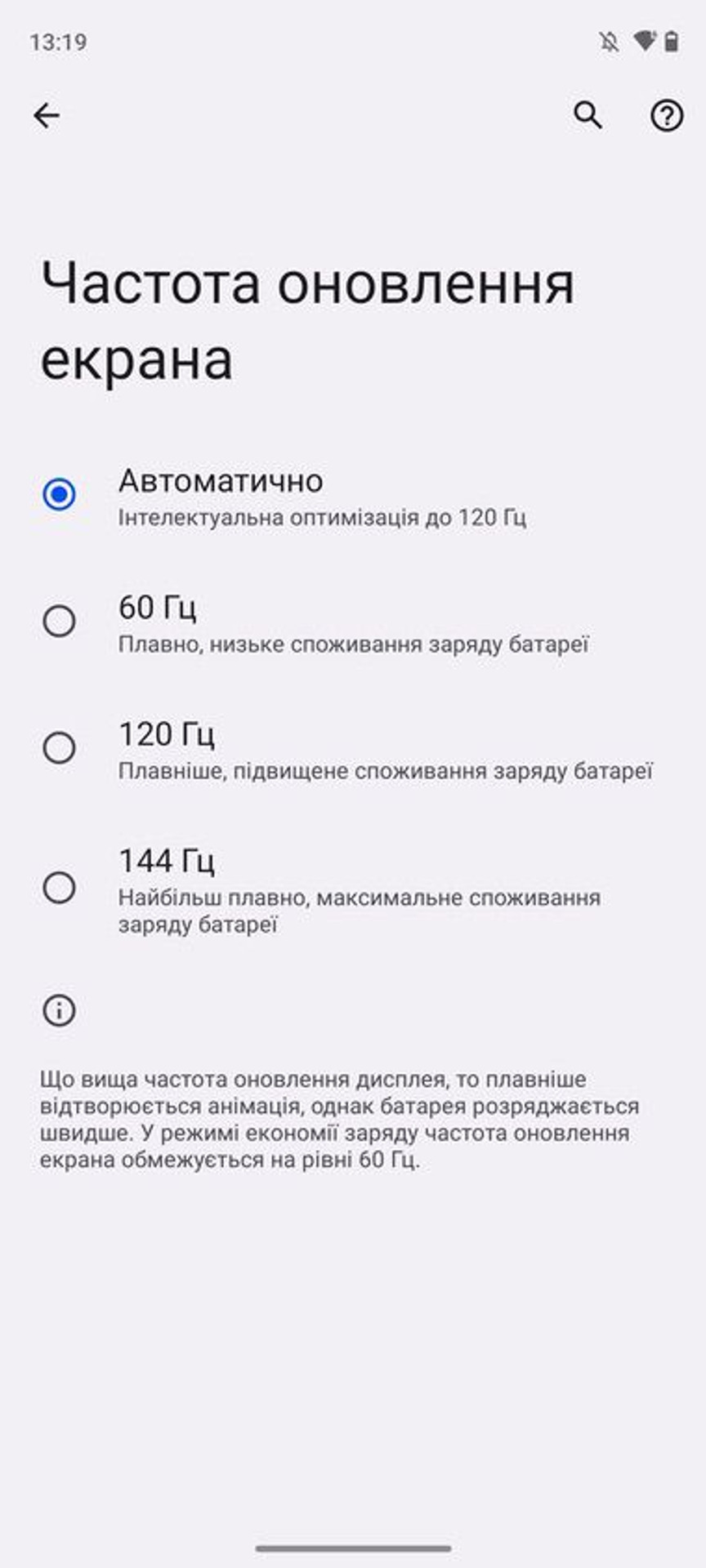Select the 120 Гц refresh rate
This screenshot has height=1568, width=706.
(353, 749)
